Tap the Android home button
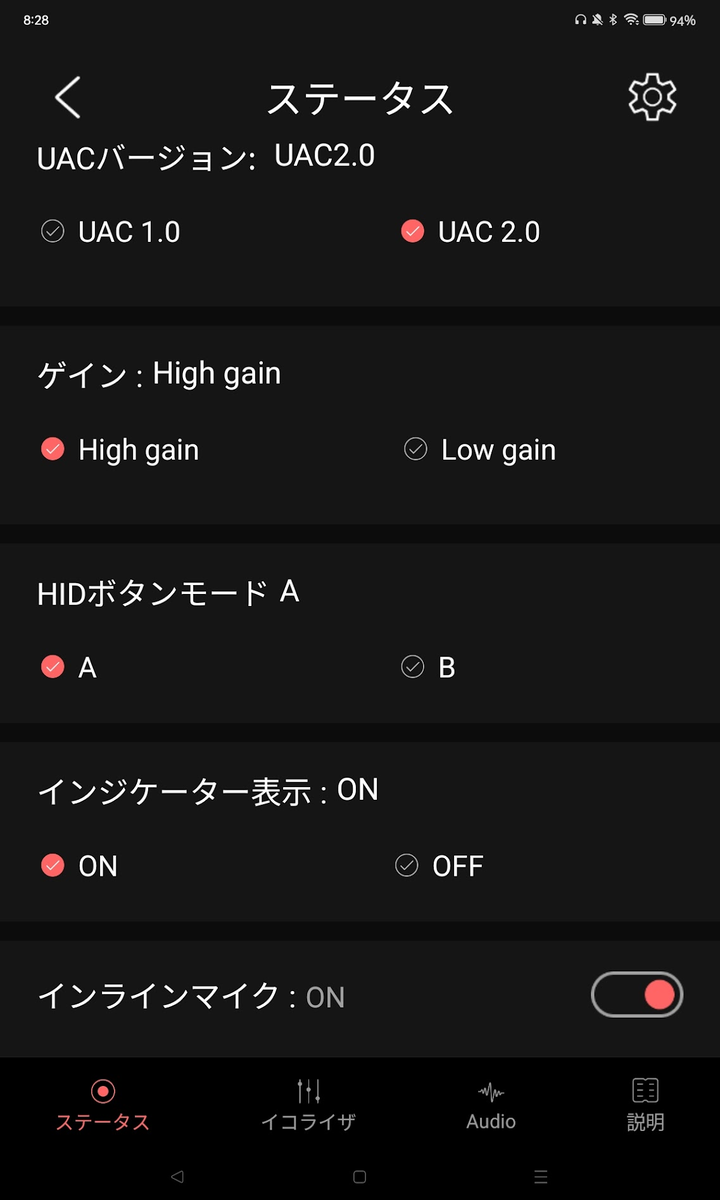Image resolution: width=720 pixels, height=1200 pixels. [360, 1177]
